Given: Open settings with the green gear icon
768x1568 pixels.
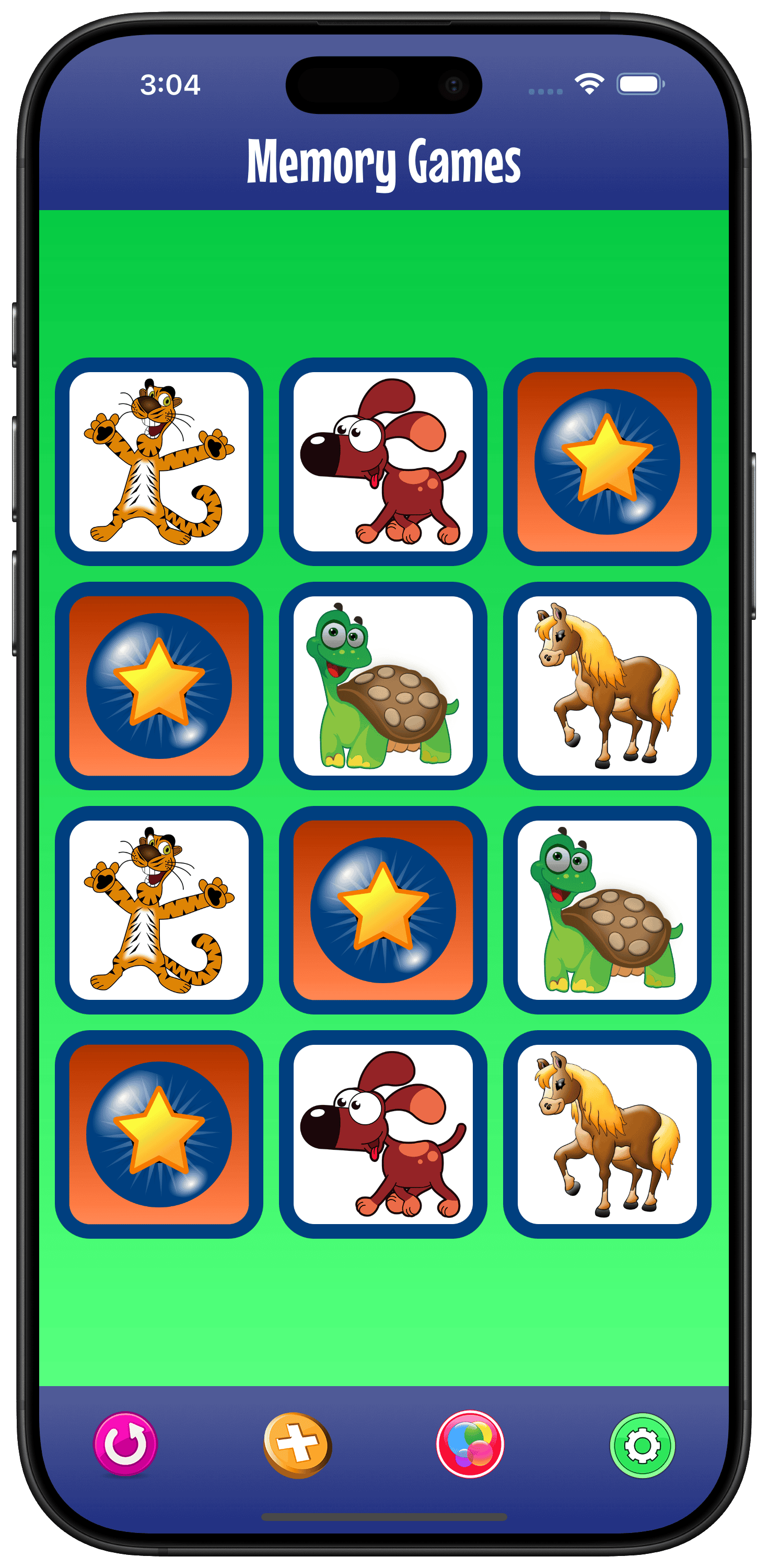Looking at the screenshot, I should point(642,1445).
